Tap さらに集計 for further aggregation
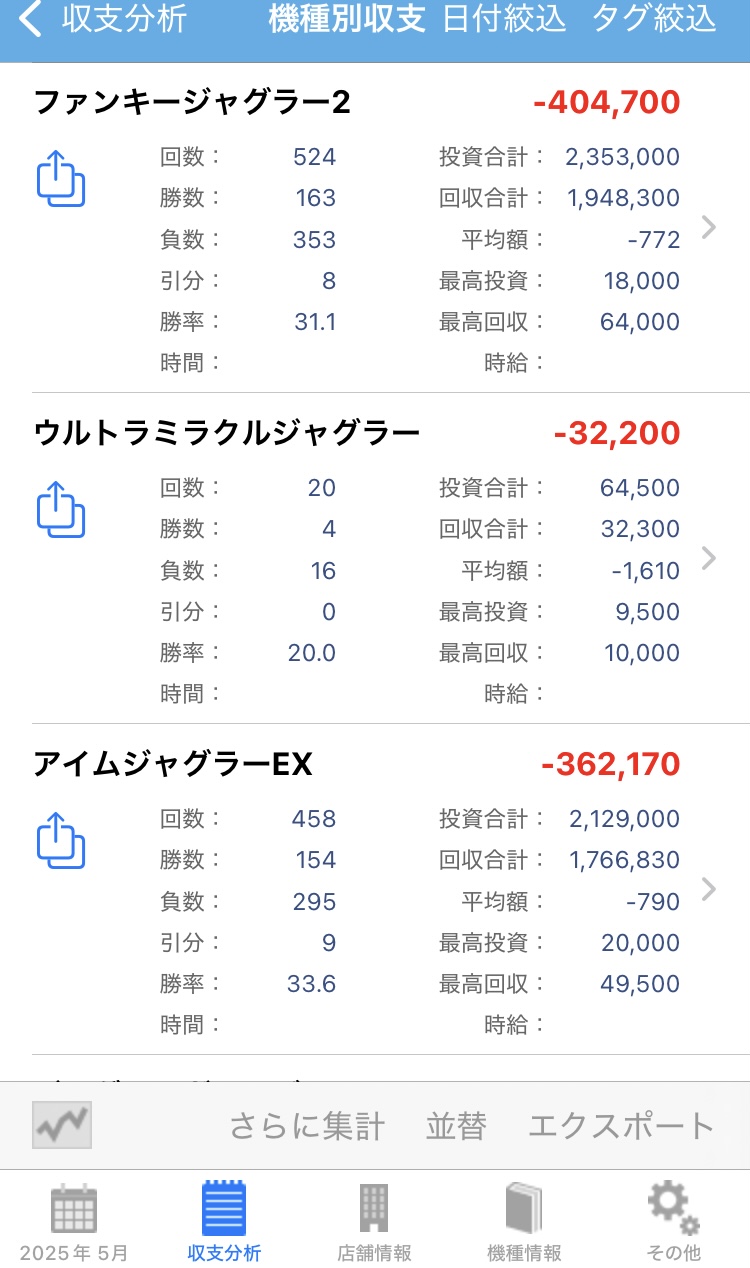Image resolution: width=750 pixels, height=1268 pixels. click(x=307, y=1126)
